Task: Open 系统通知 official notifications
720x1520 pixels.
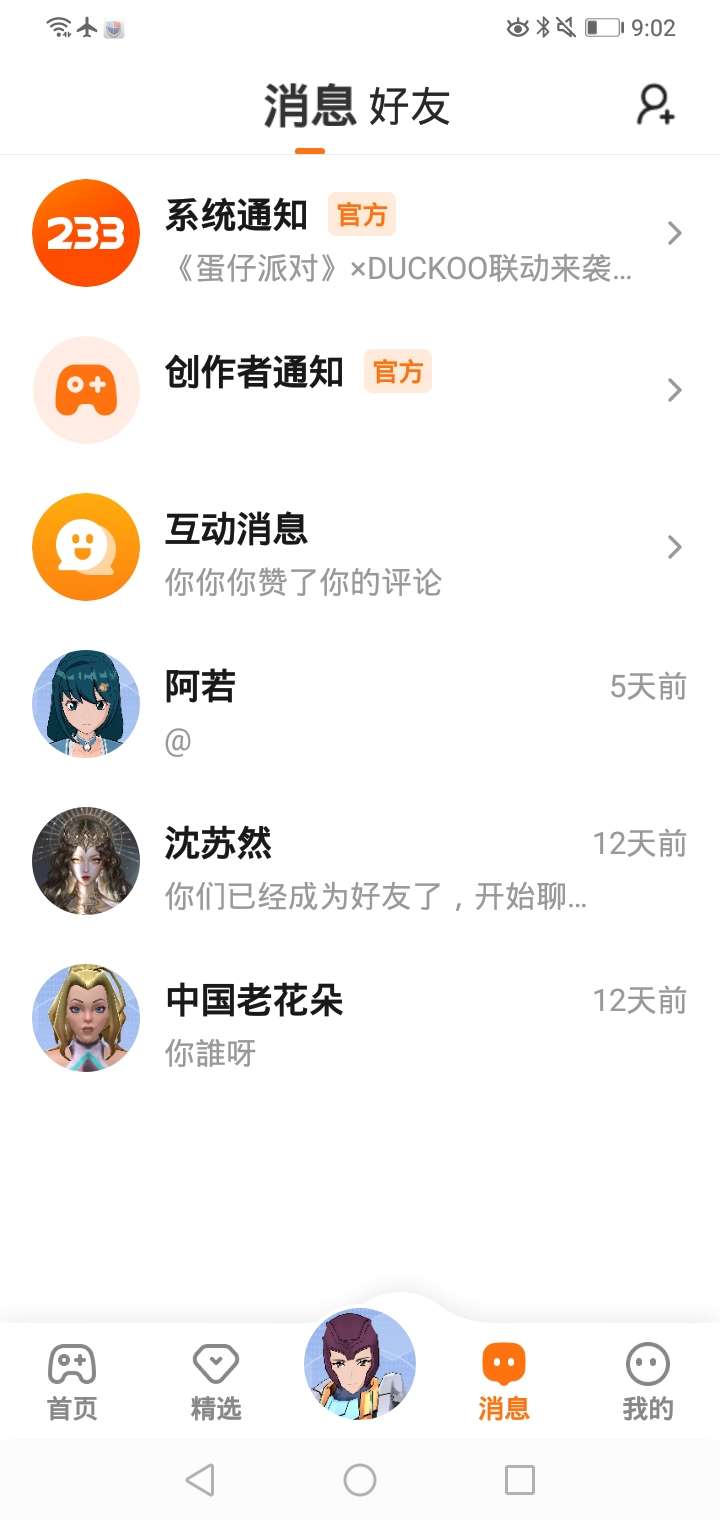Action: coord(360,233)
